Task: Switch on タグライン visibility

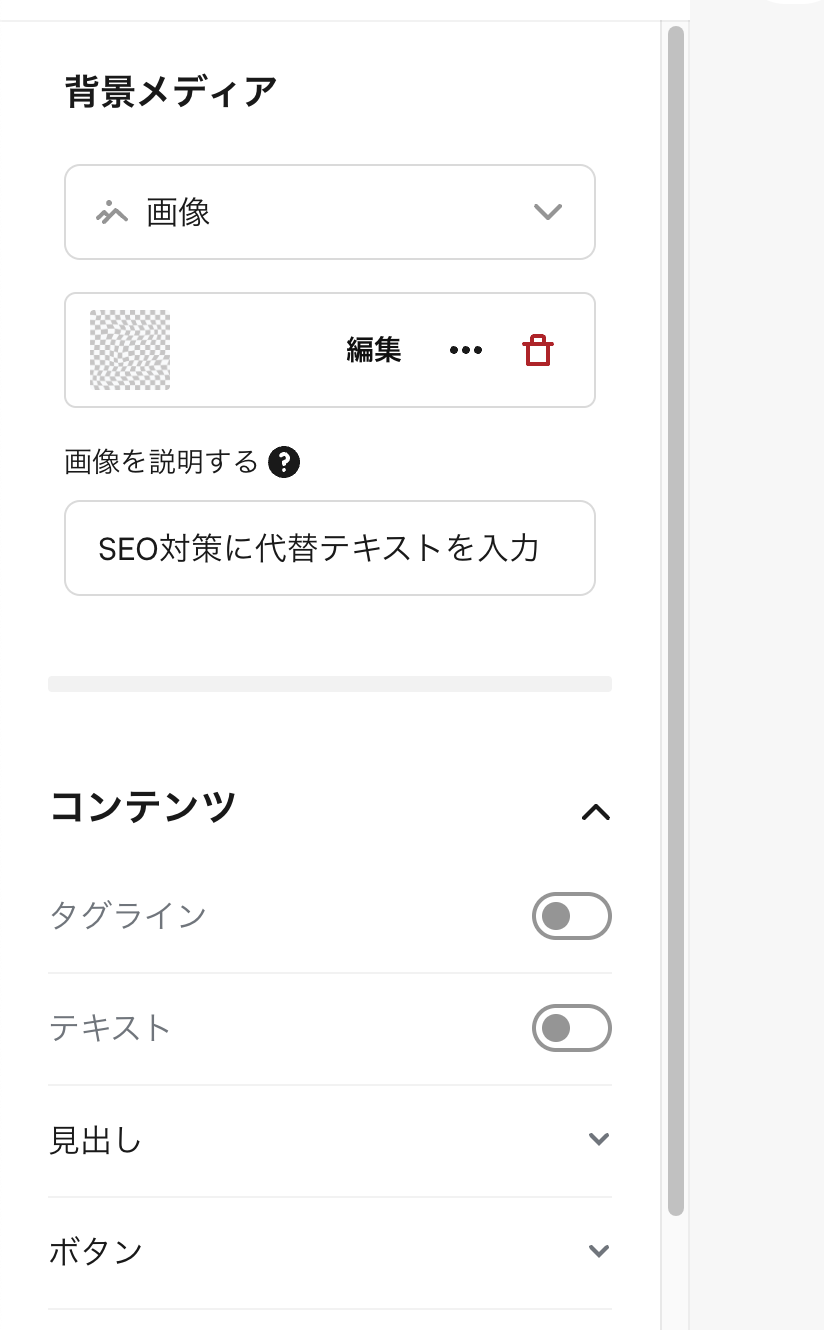Action: [571, 916]
